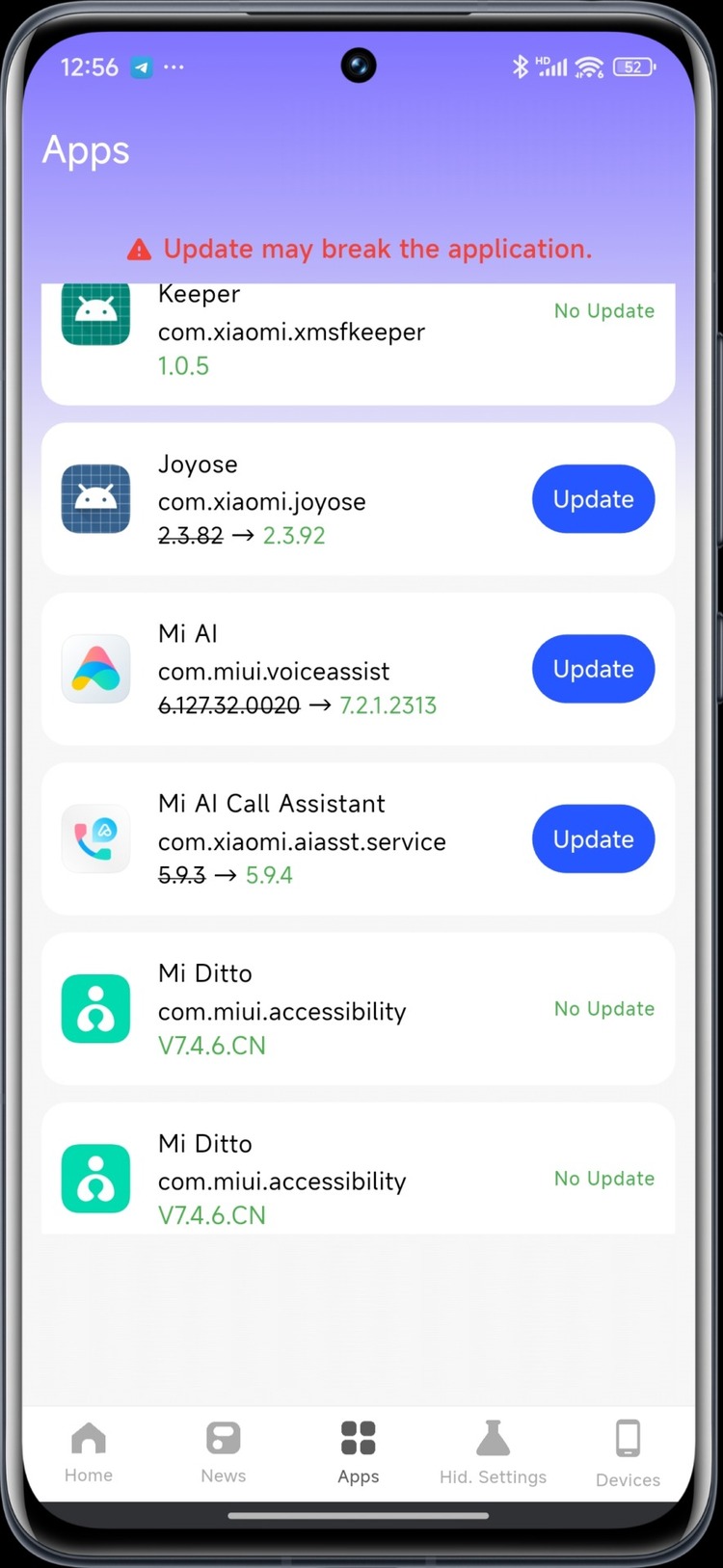Update the Mi AI app

593,669
